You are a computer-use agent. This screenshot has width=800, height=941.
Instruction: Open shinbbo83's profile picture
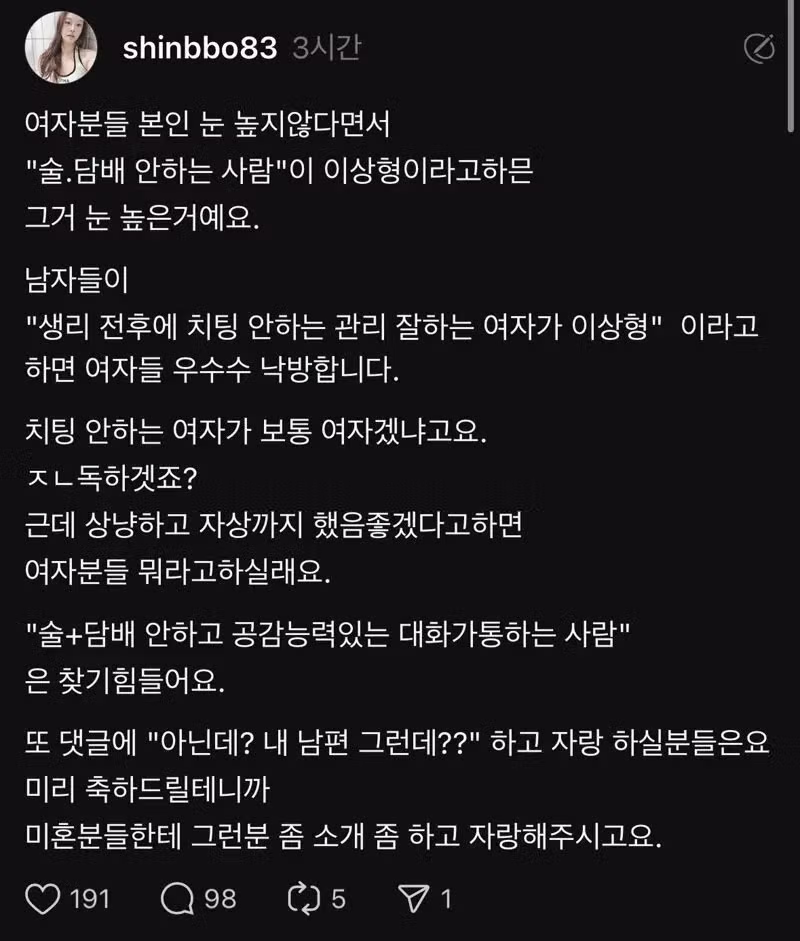61,48
